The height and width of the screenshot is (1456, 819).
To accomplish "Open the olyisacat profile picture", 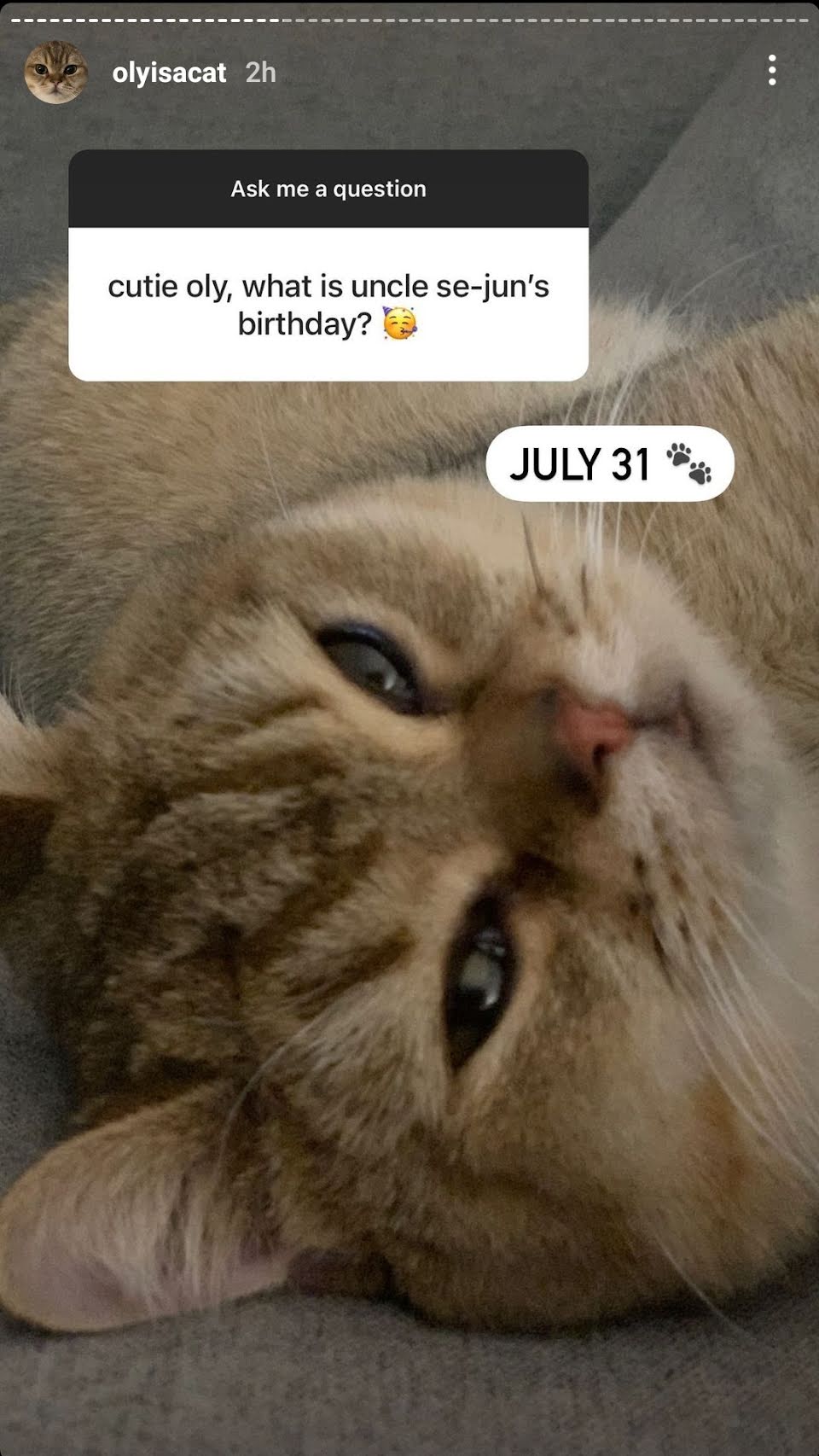I will pos(55,73).
